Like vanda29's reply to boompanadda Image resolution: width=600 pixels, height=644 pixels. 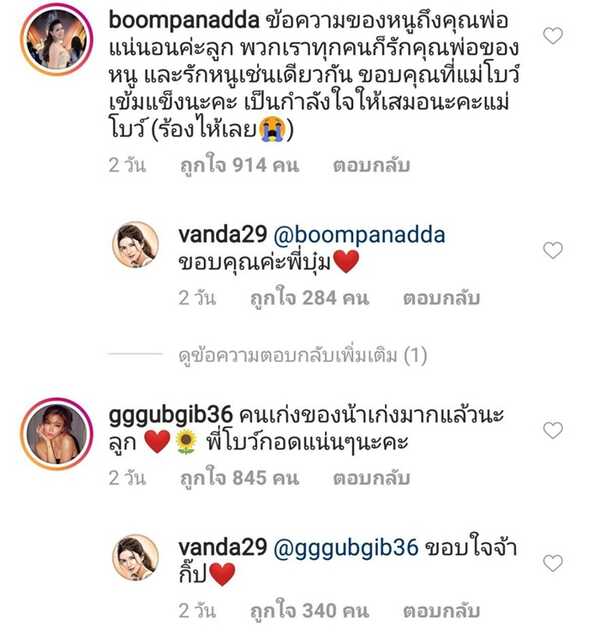point(552,251)
